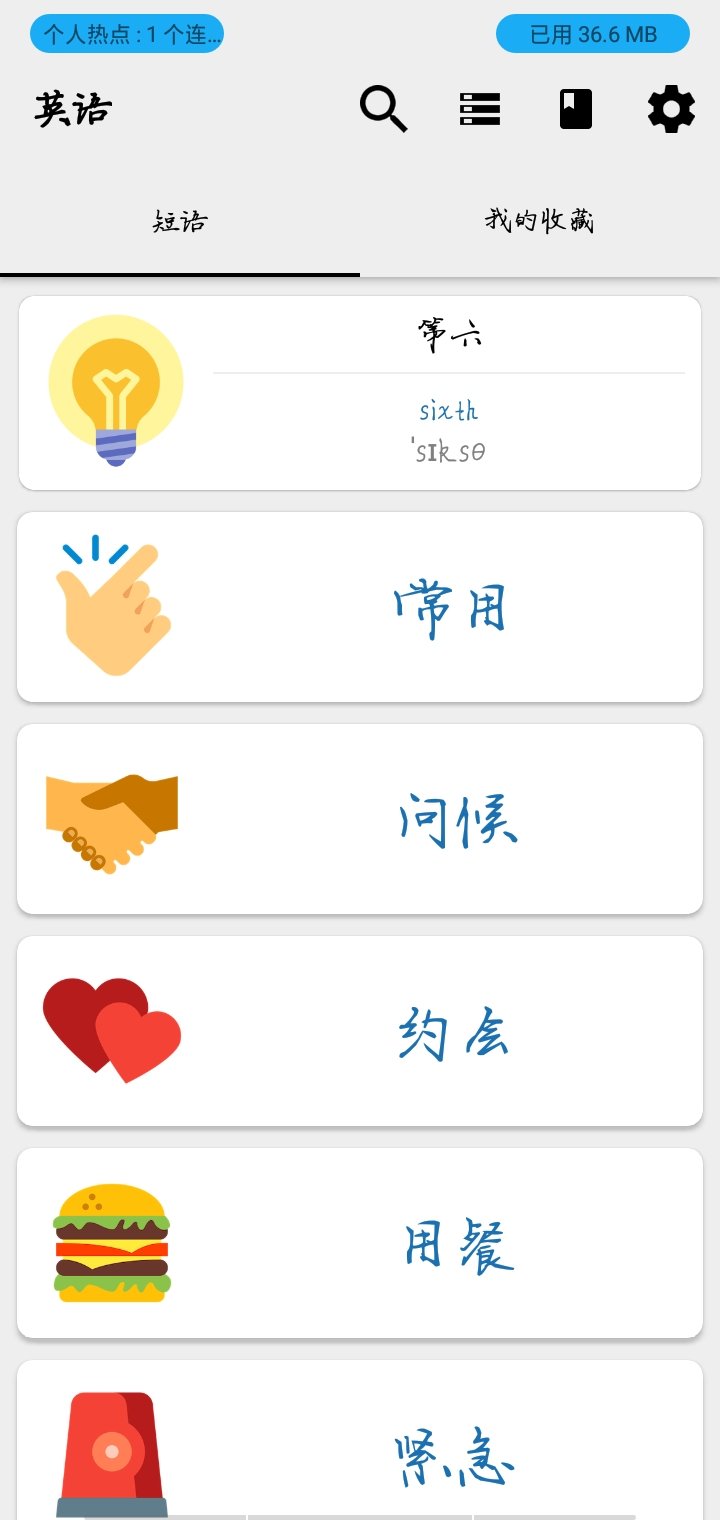Switch to the 我的收藏 tab
Screen dimensions: 720x1520
(539, 222)
